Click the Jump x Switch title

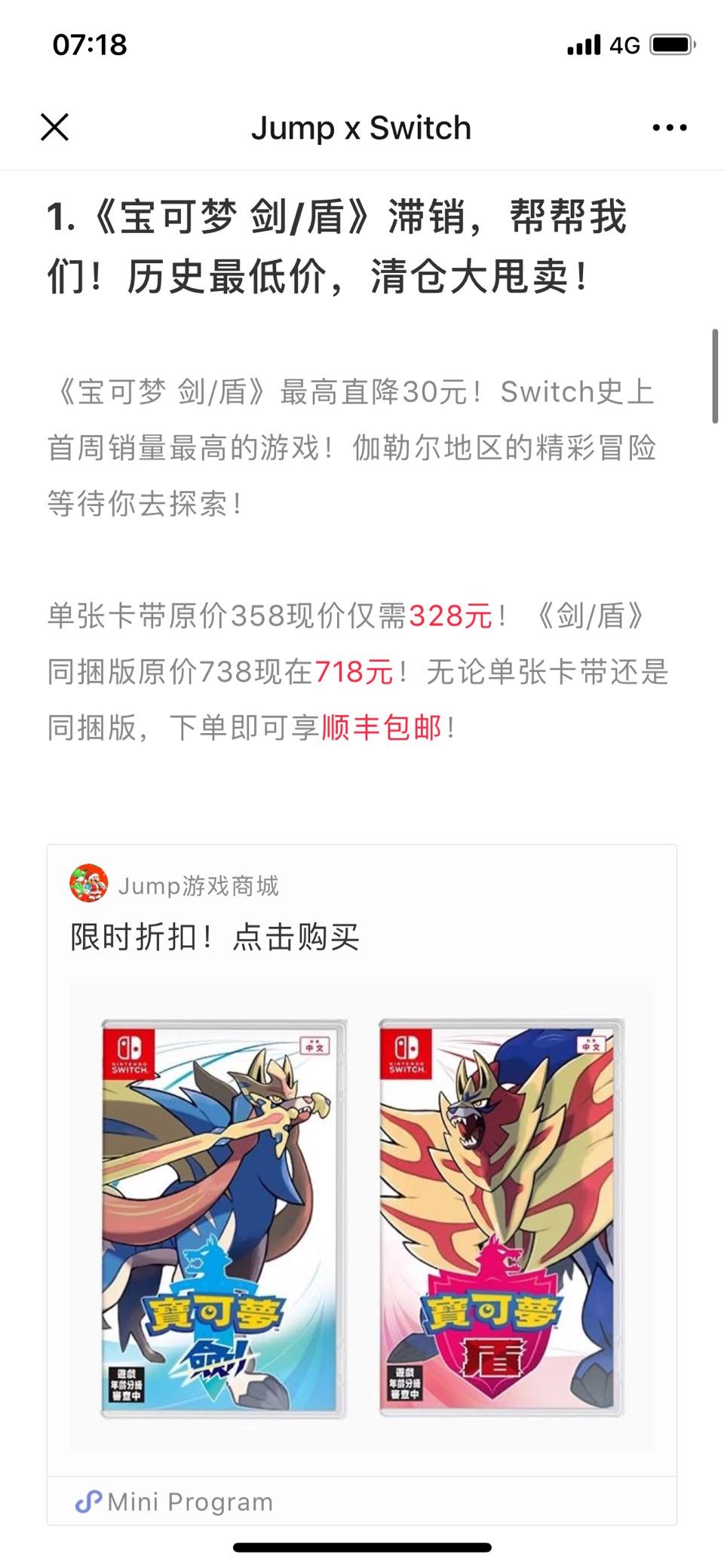pyautogui.click(x=361, y=127)
